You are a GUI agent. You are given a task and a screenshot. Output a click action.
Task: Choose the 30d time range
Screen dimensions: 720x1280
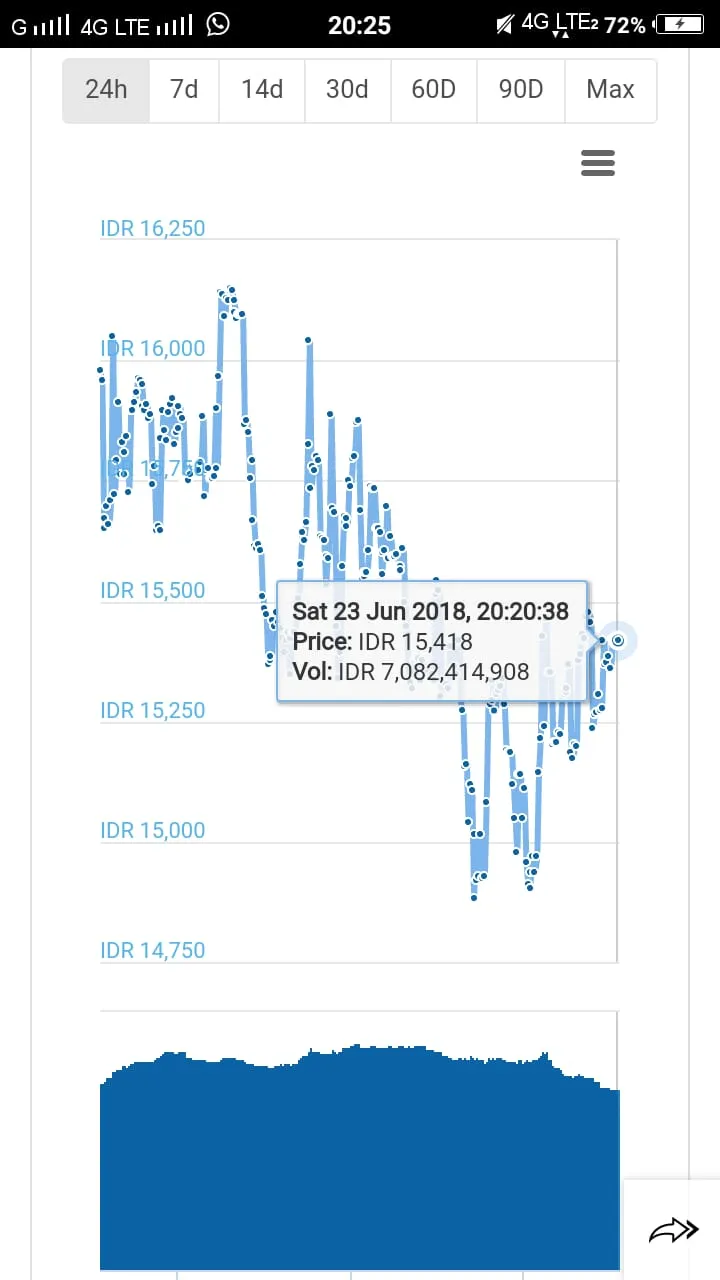pos(347,90)
